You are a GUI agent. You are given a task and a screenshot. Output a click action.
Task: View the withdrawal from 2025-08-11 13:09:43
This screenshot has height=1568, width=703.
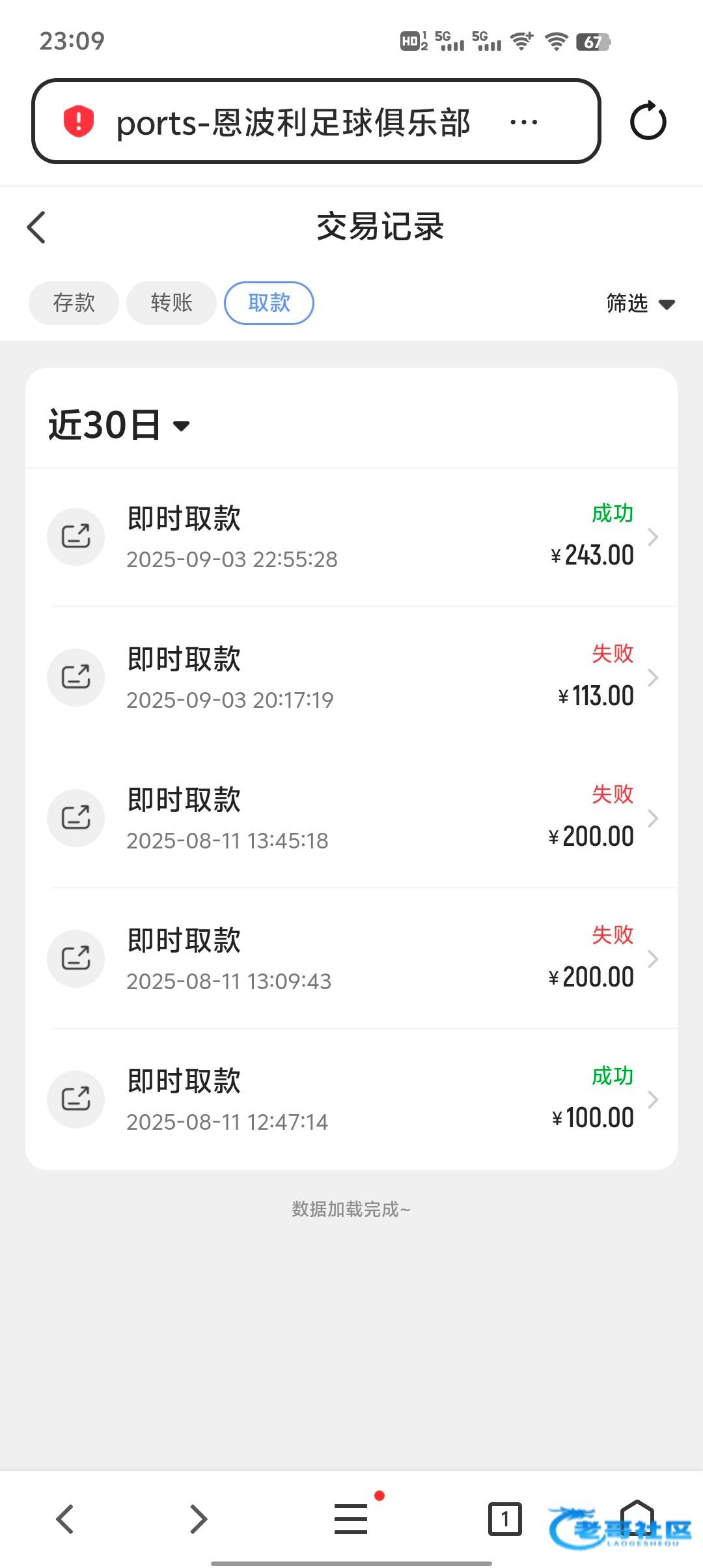351,959
